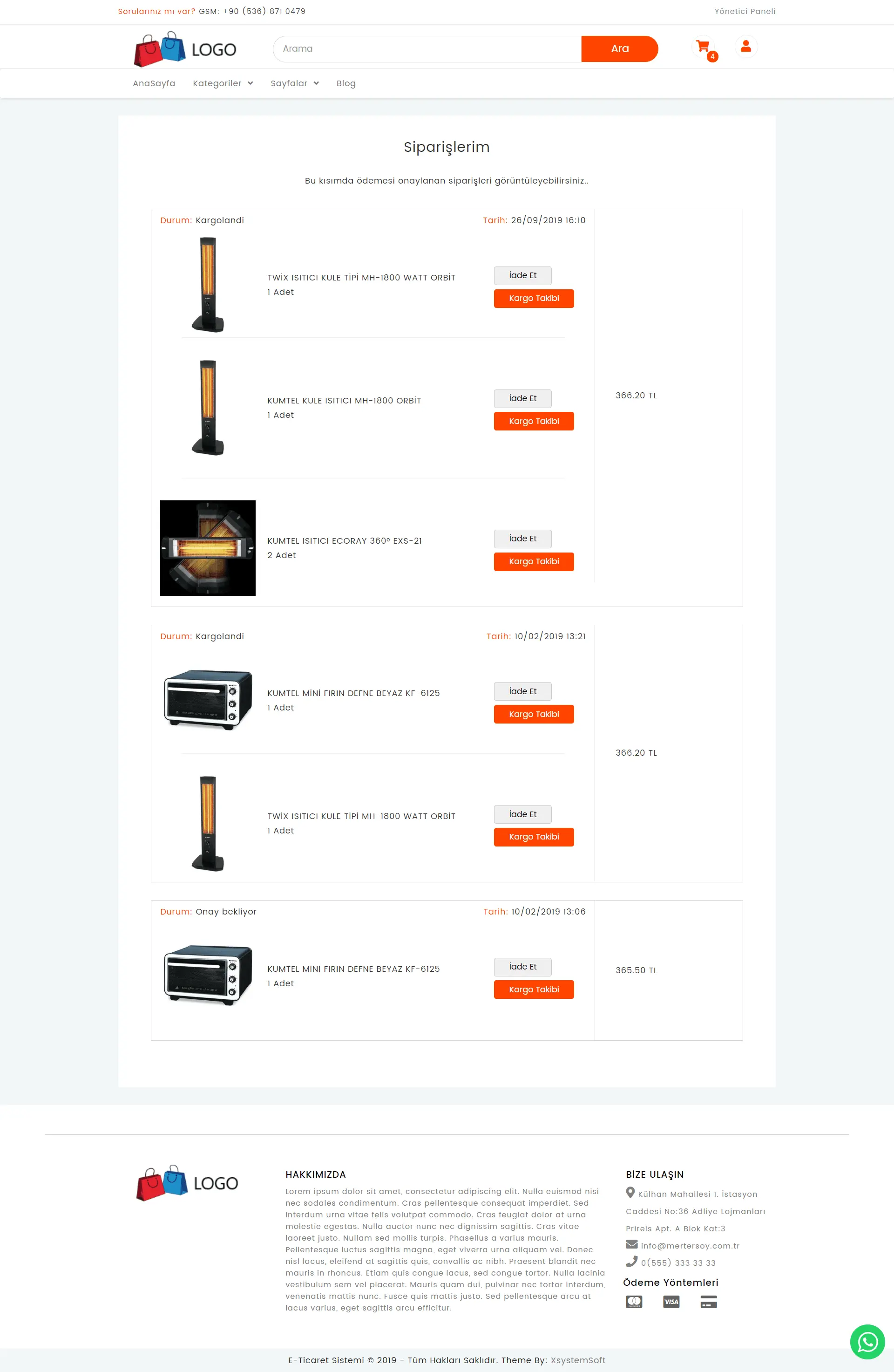Open WhatsApp chat floating button
Viewport: 894px width, 1372px height.
pos(867,1341)
